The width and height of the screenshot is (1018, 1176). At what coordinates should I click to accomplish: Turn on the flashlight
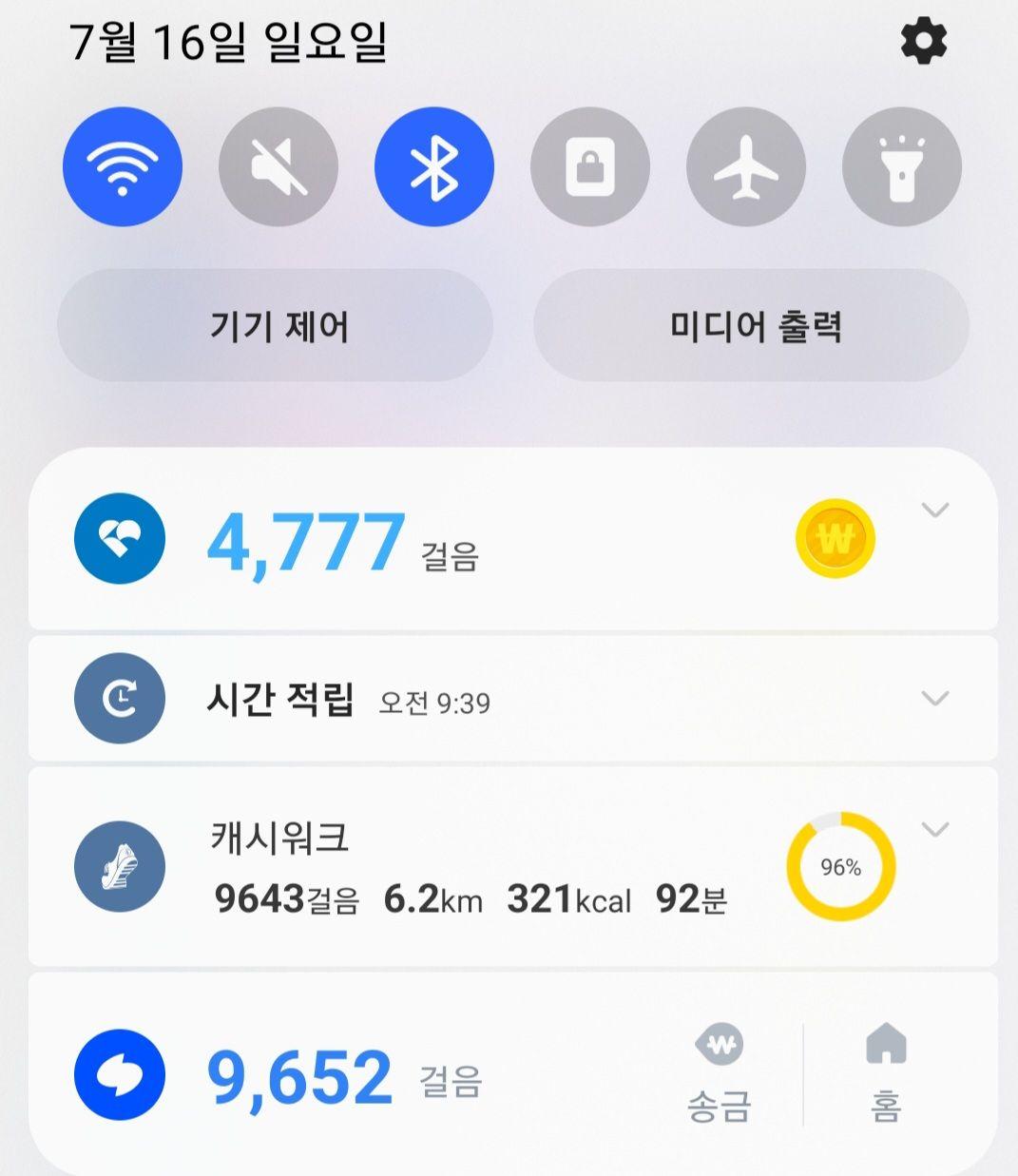click(901, 166)
